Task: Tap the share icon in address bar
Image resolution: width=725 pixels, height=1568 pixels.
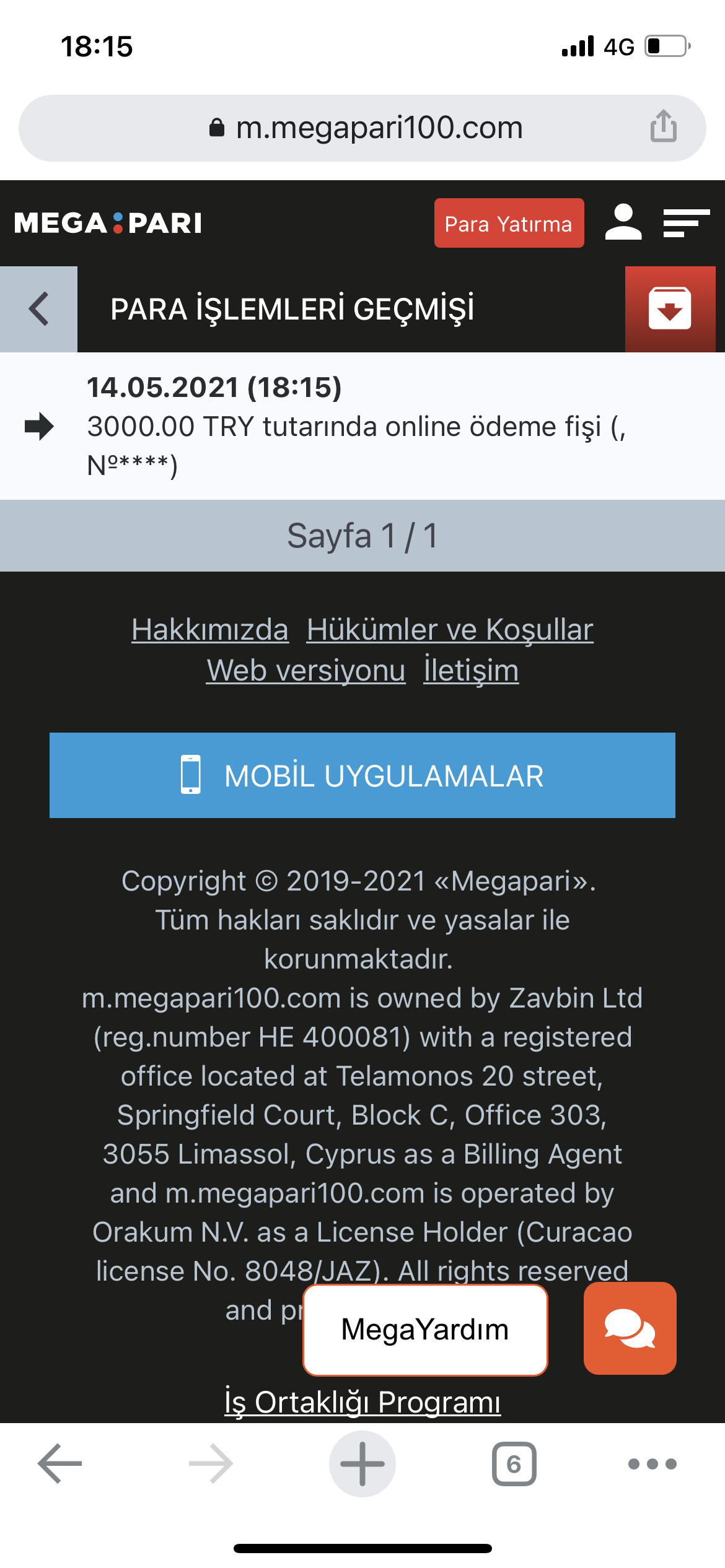Action: click(663, 126)
